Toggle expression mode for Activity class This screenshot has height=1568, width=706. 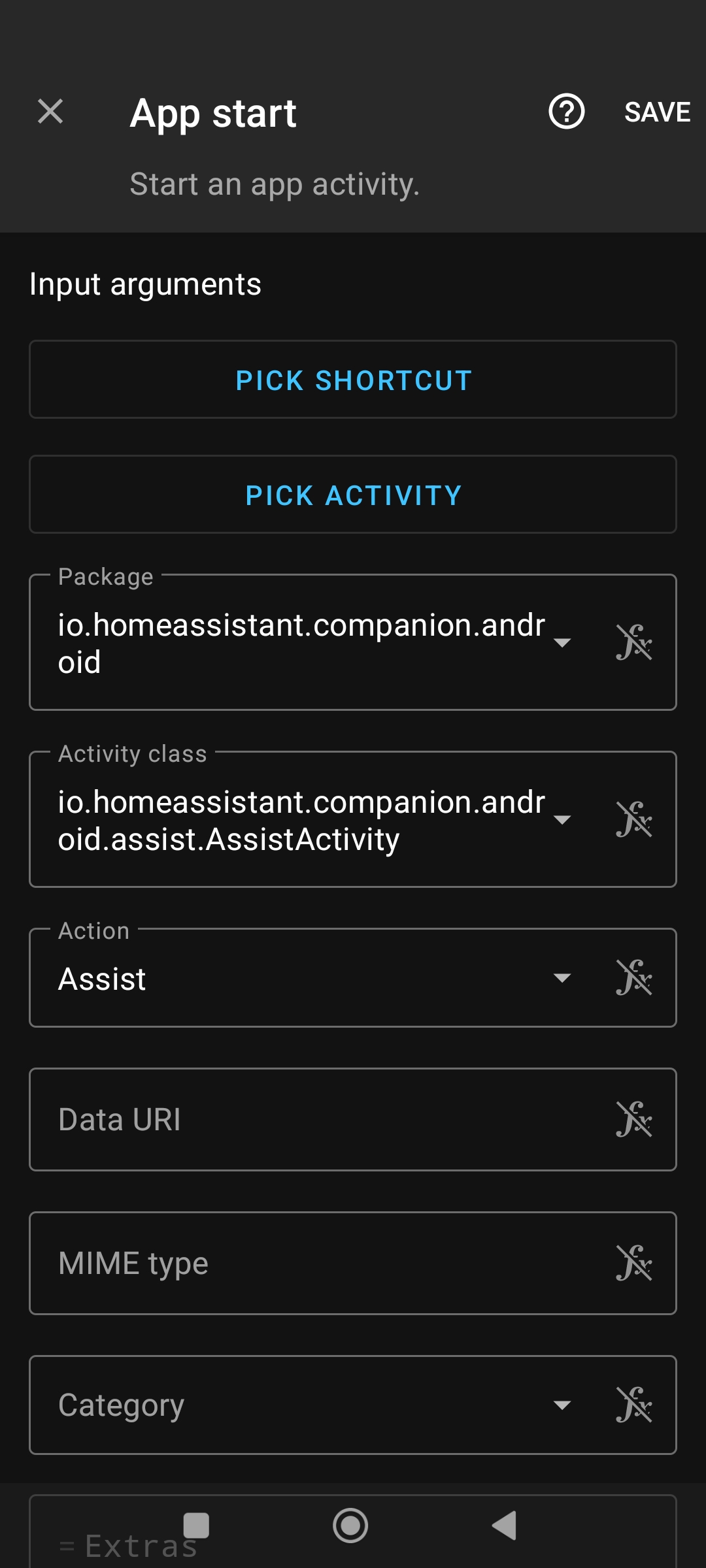[x=633, y=819]
